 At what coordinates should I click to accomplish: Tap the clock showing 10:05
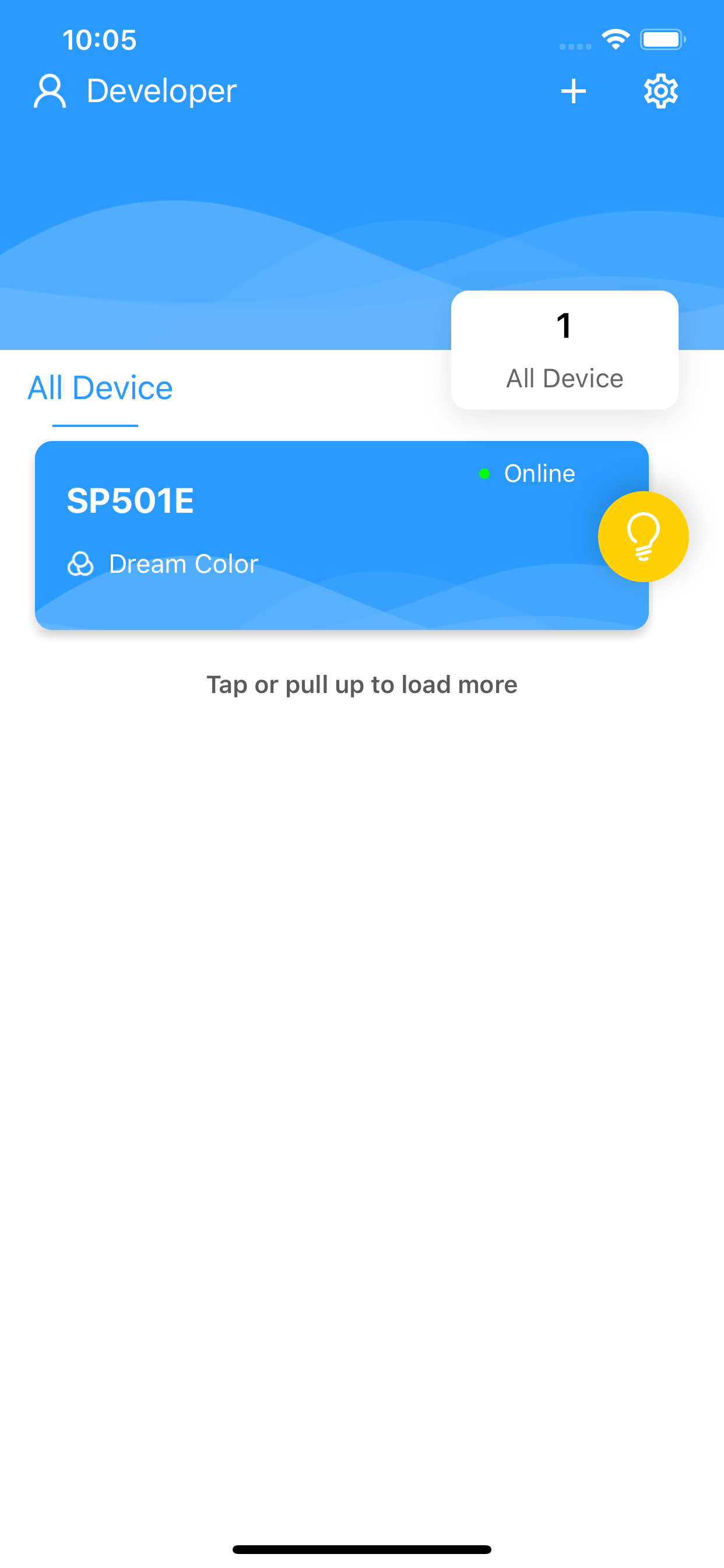[x=99, y=39]
